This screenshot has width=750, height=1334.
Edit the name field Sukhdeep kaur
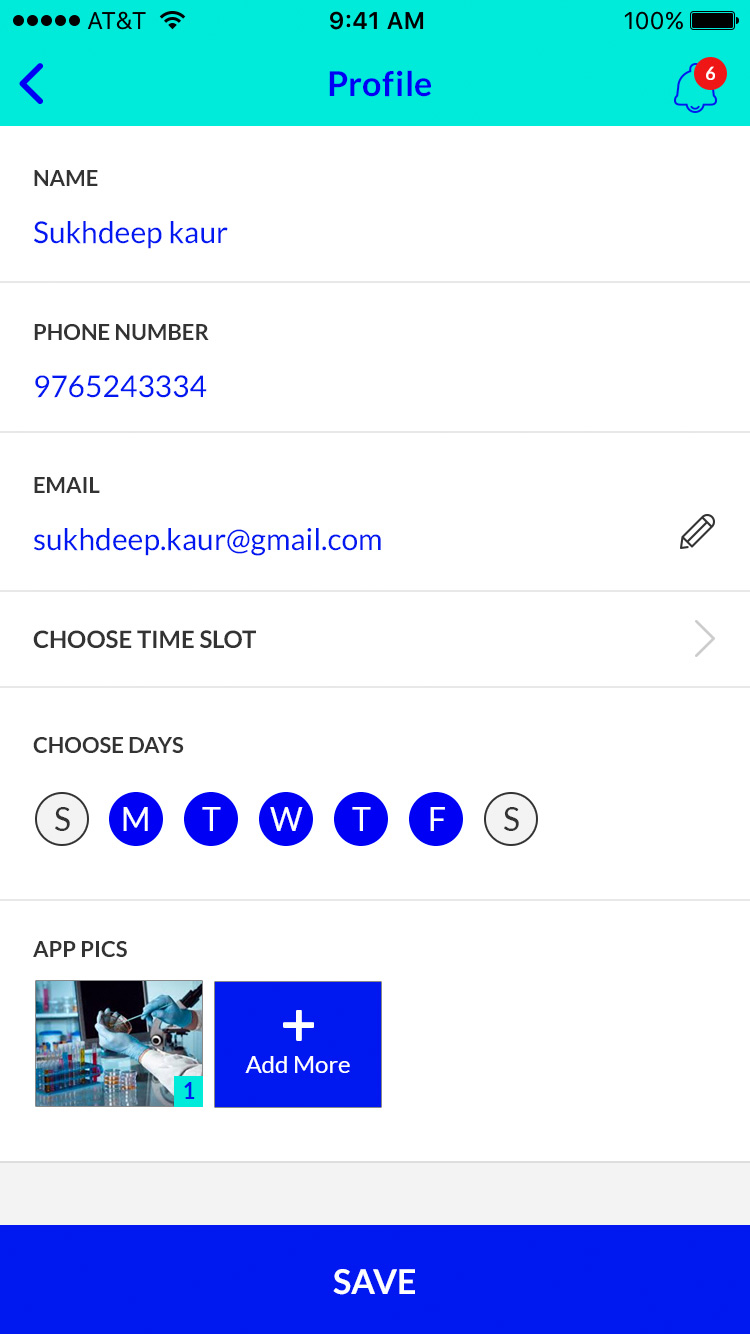(x=130, y=233)
